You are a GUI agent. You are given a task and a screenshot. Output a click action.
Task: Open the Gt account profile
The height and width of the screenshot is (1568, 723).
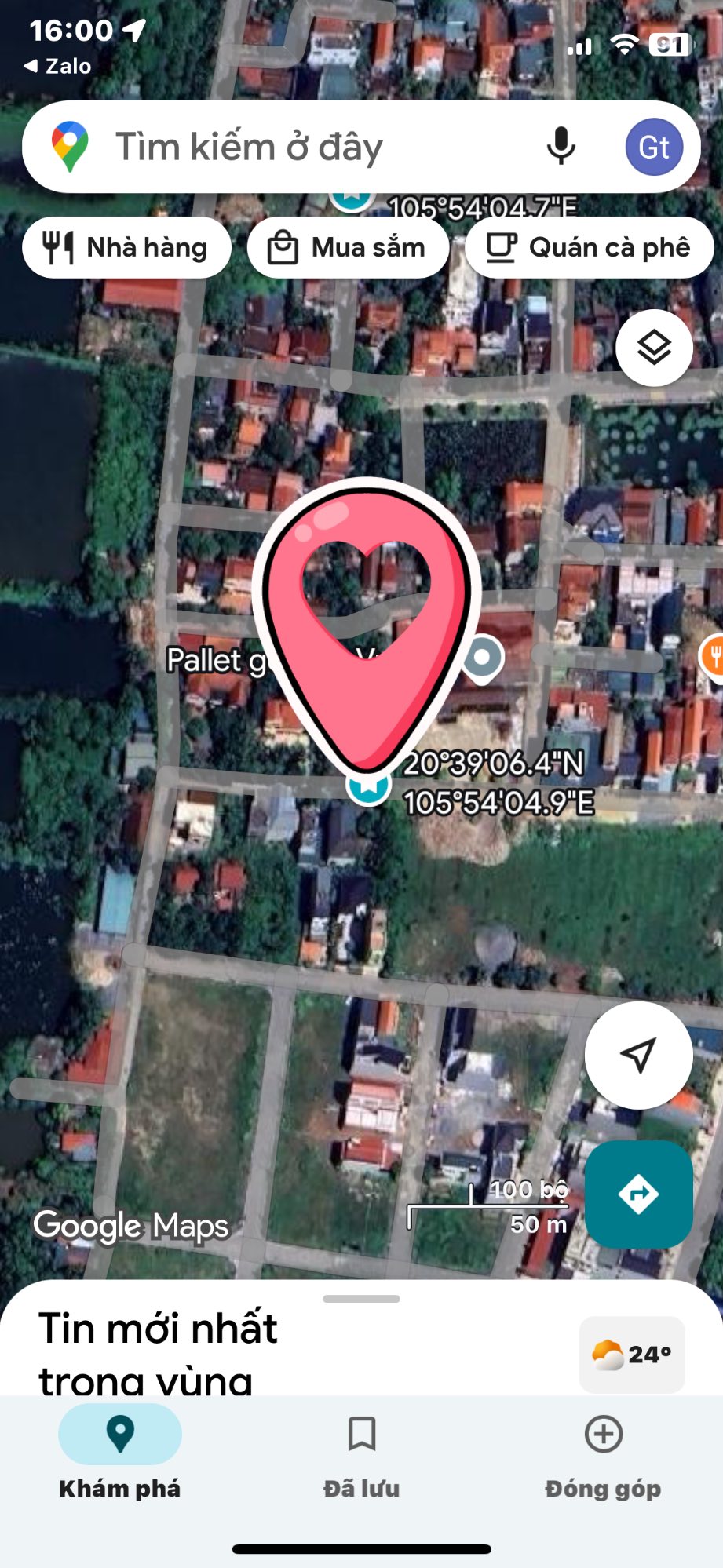654,148
